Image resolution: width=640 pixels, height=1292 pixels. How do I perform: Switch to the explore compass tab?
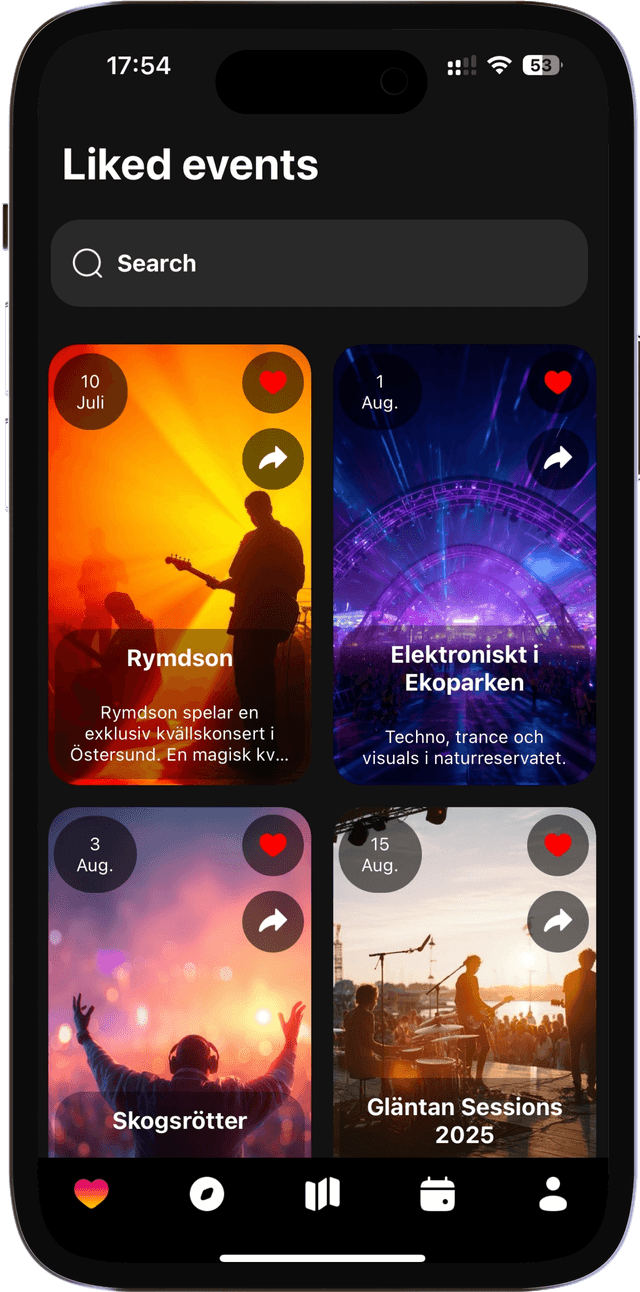coord(207,1193)
